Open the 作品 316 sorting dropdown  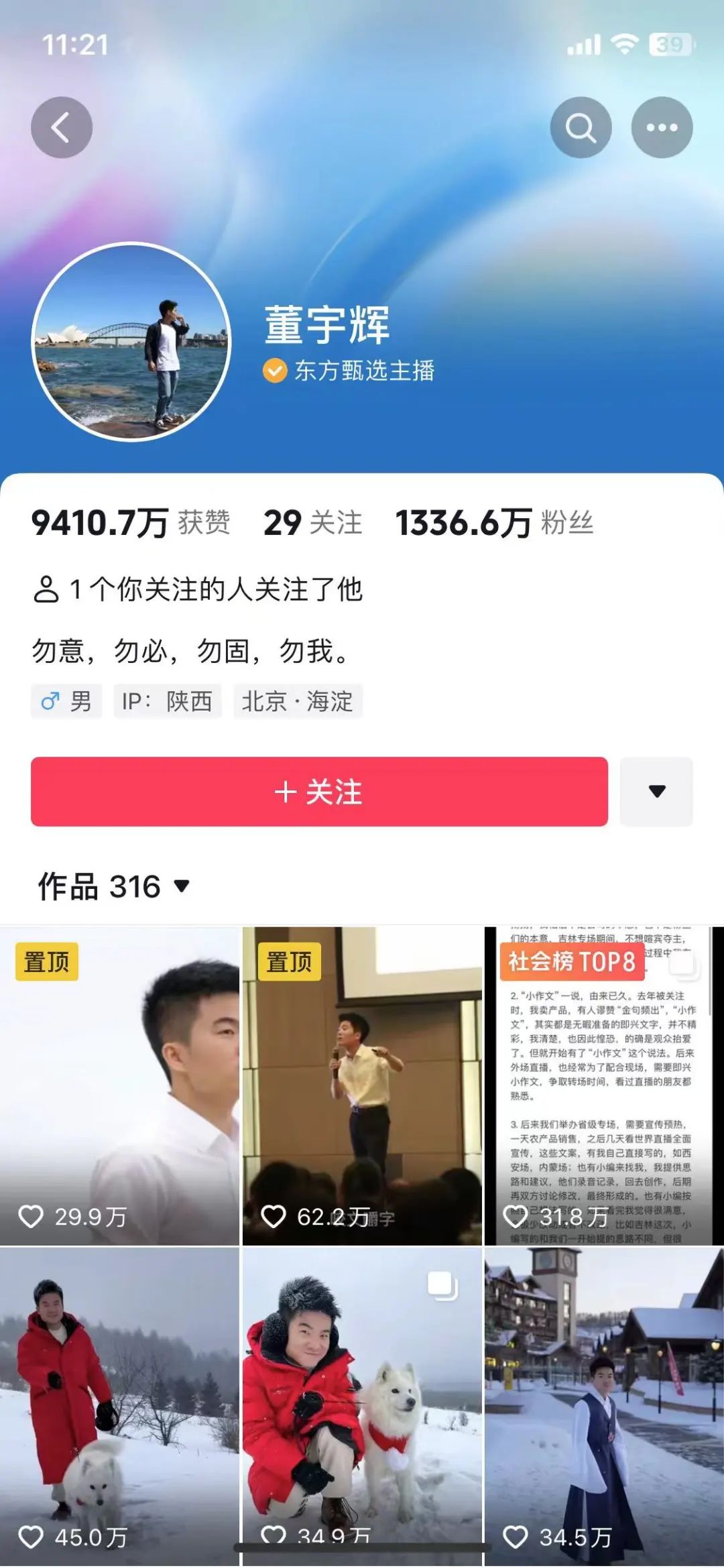114,886
